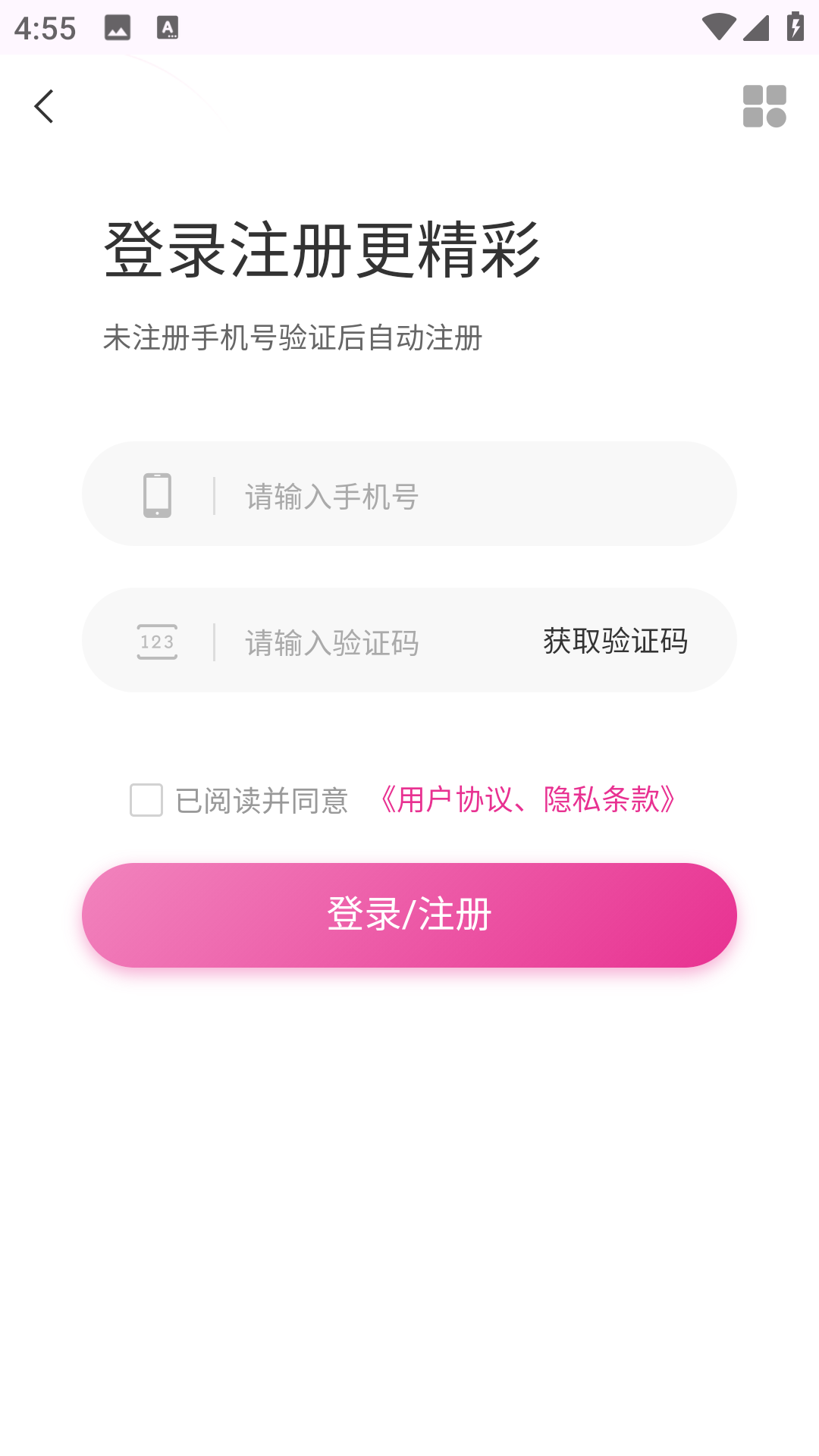Tap the divider inside the phone number field
Screen dimensions: 819x1456
pyautogui.click(x=214, y=494)
